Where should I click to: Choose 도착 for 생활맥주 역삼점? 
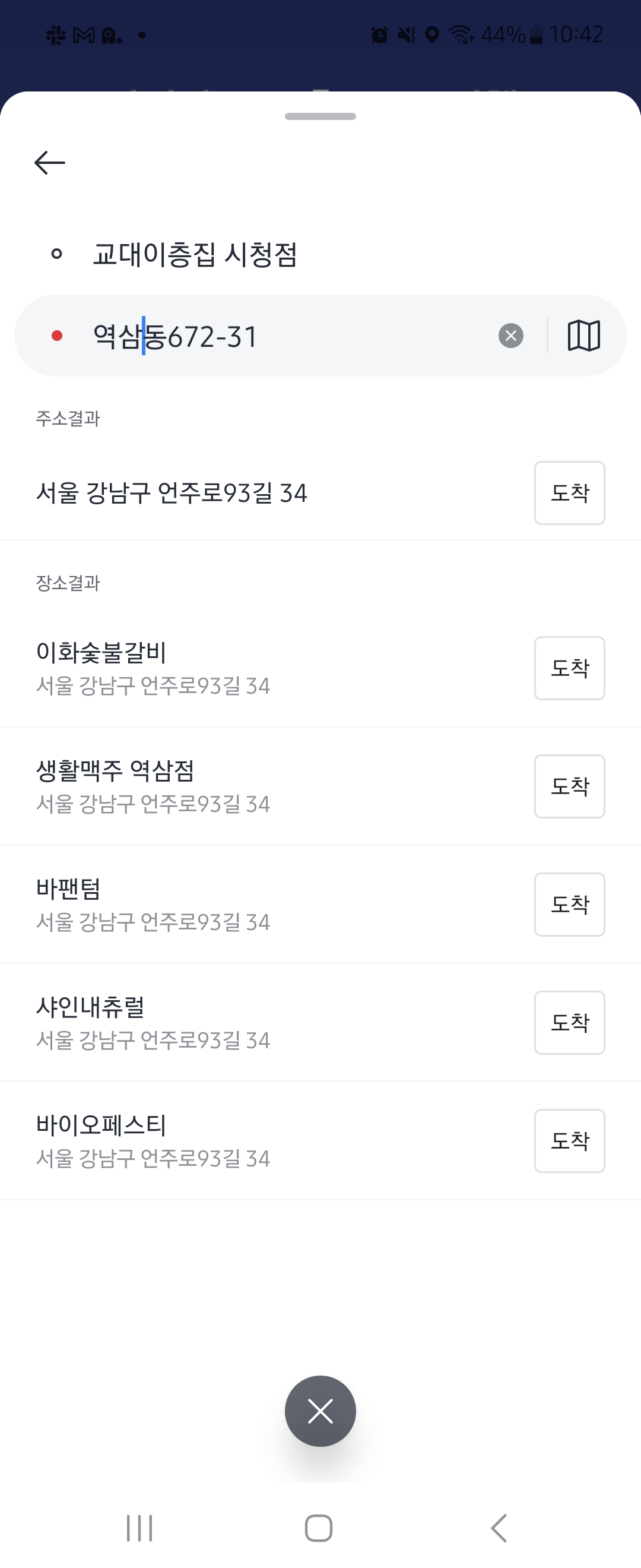point(569,786)
